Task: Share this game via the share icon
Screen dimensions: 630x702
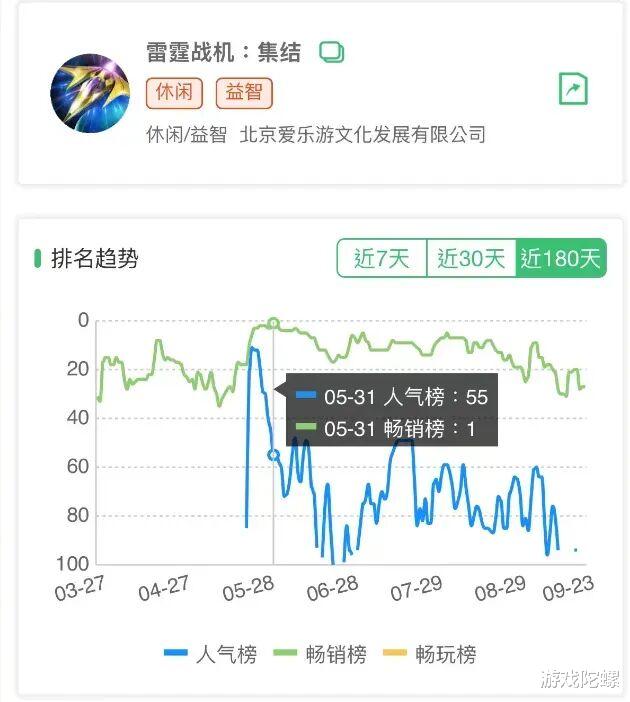Action: click(573, 89)
